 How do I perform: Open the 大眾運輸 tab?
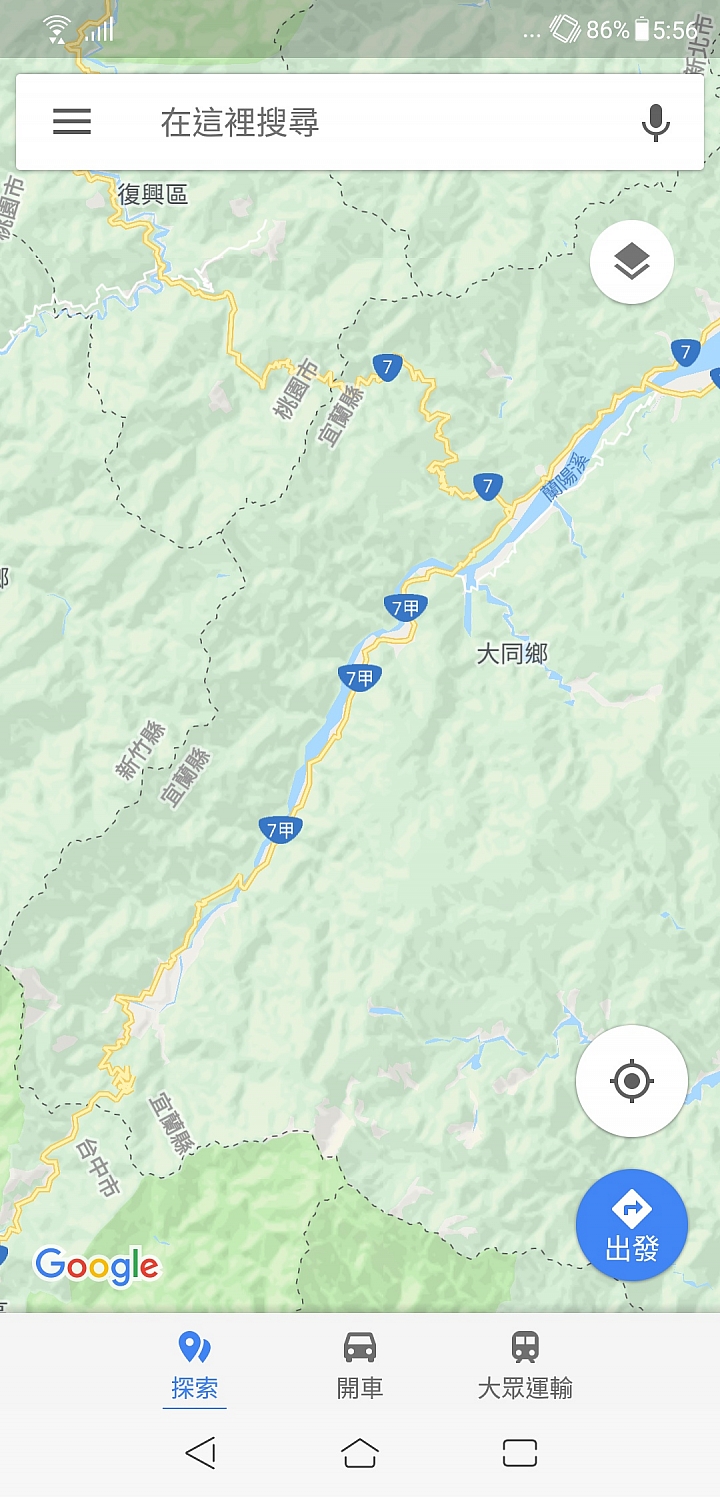click(525, 1365)
